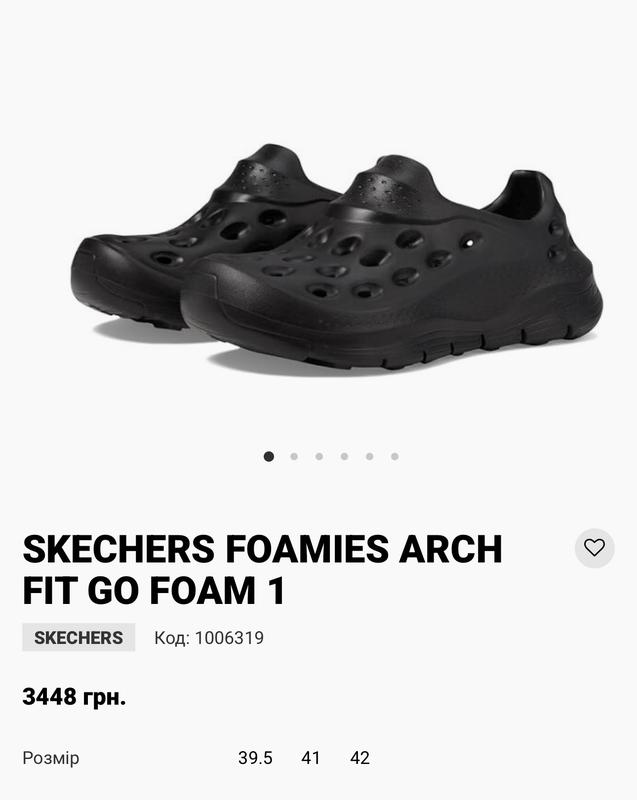Select size 41
637x800 pixels.
coord(311,758)
